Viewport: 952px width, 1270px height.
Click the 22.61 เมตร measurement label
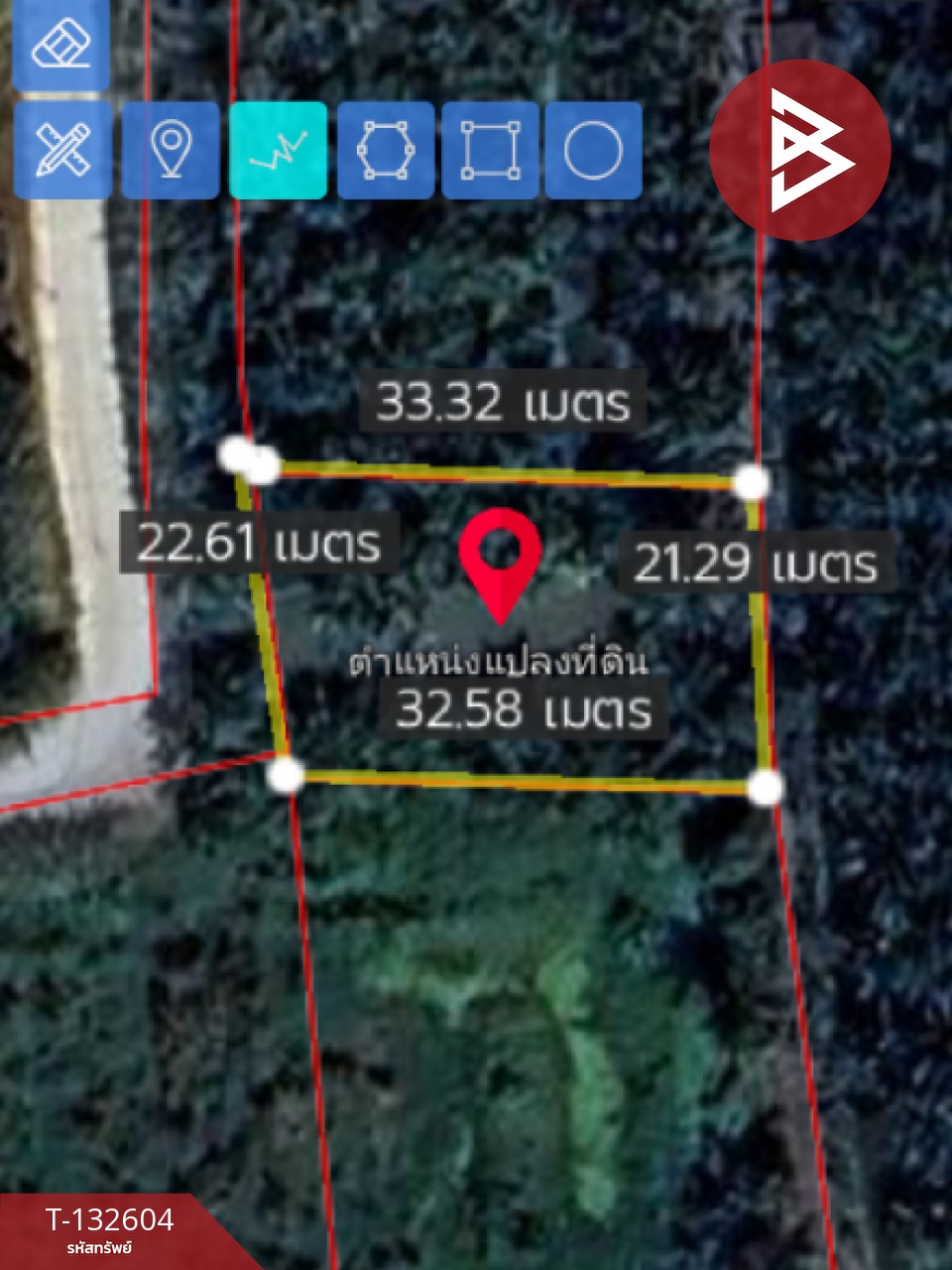pos(261,545)
